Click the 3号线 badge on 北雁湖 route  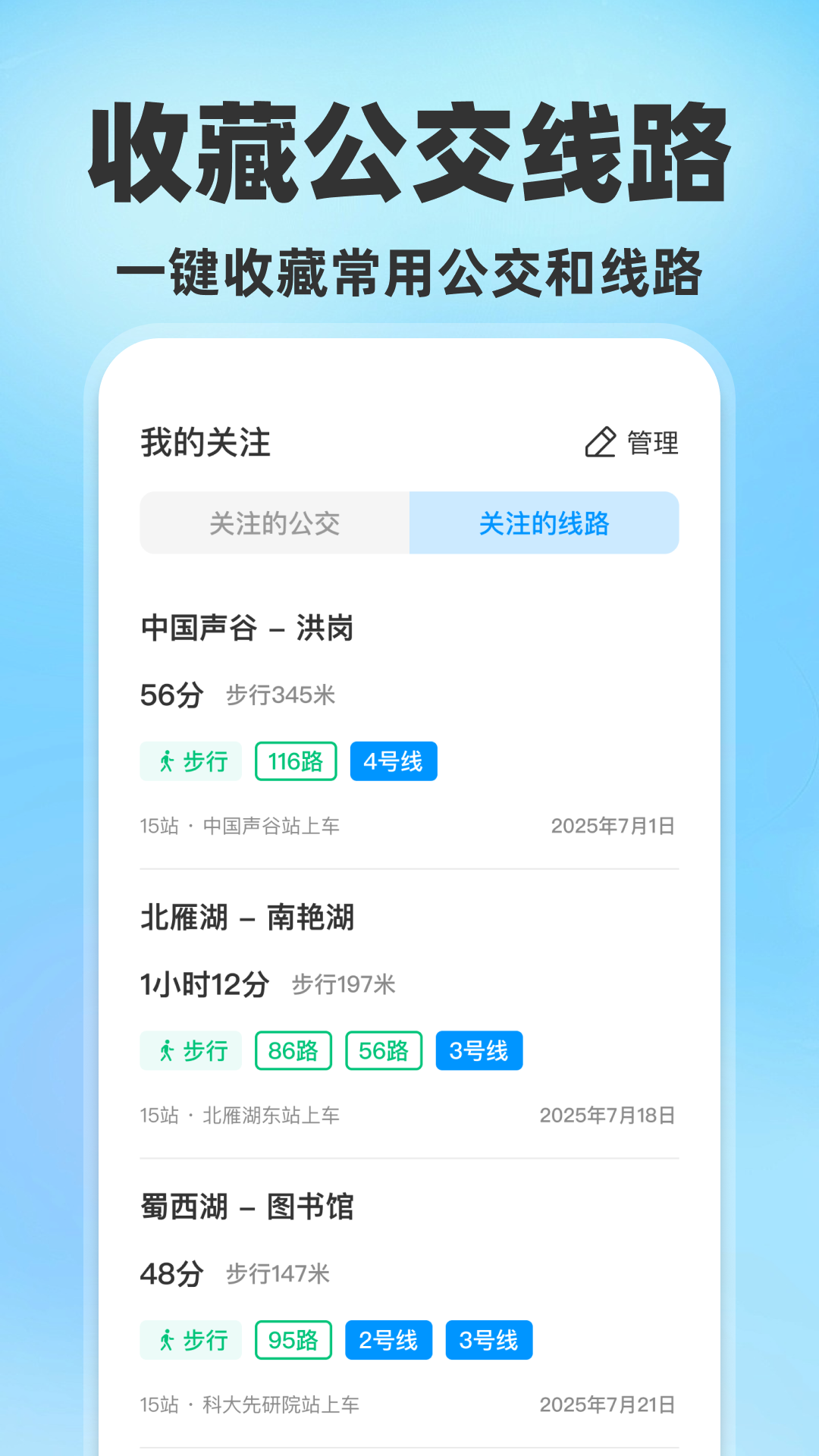tap(479, 1050)
